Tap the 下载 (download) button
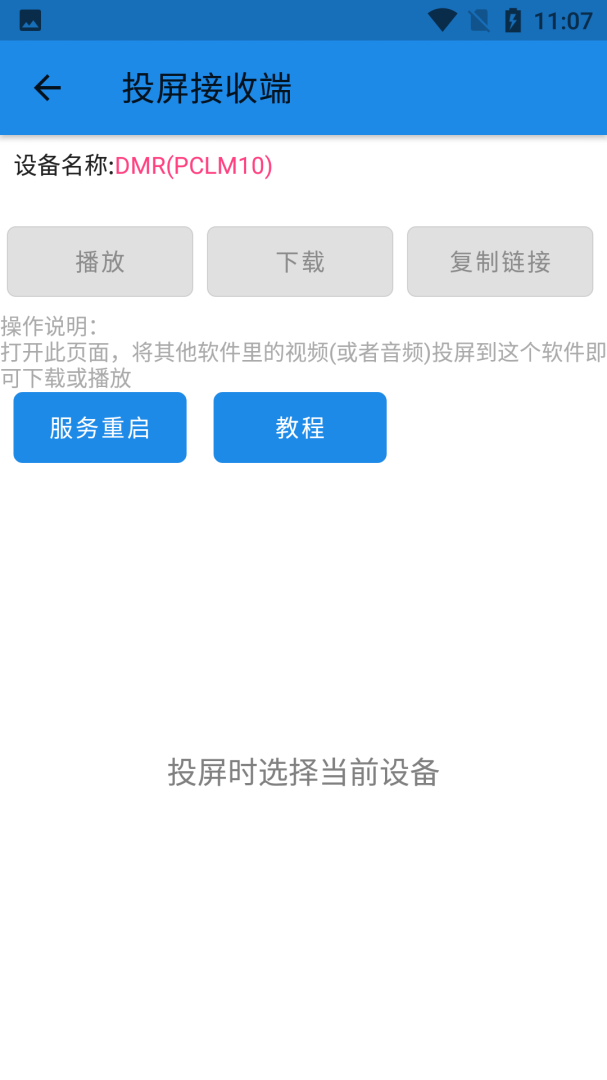Screen dimensions: 607x1080 point(300,262)
